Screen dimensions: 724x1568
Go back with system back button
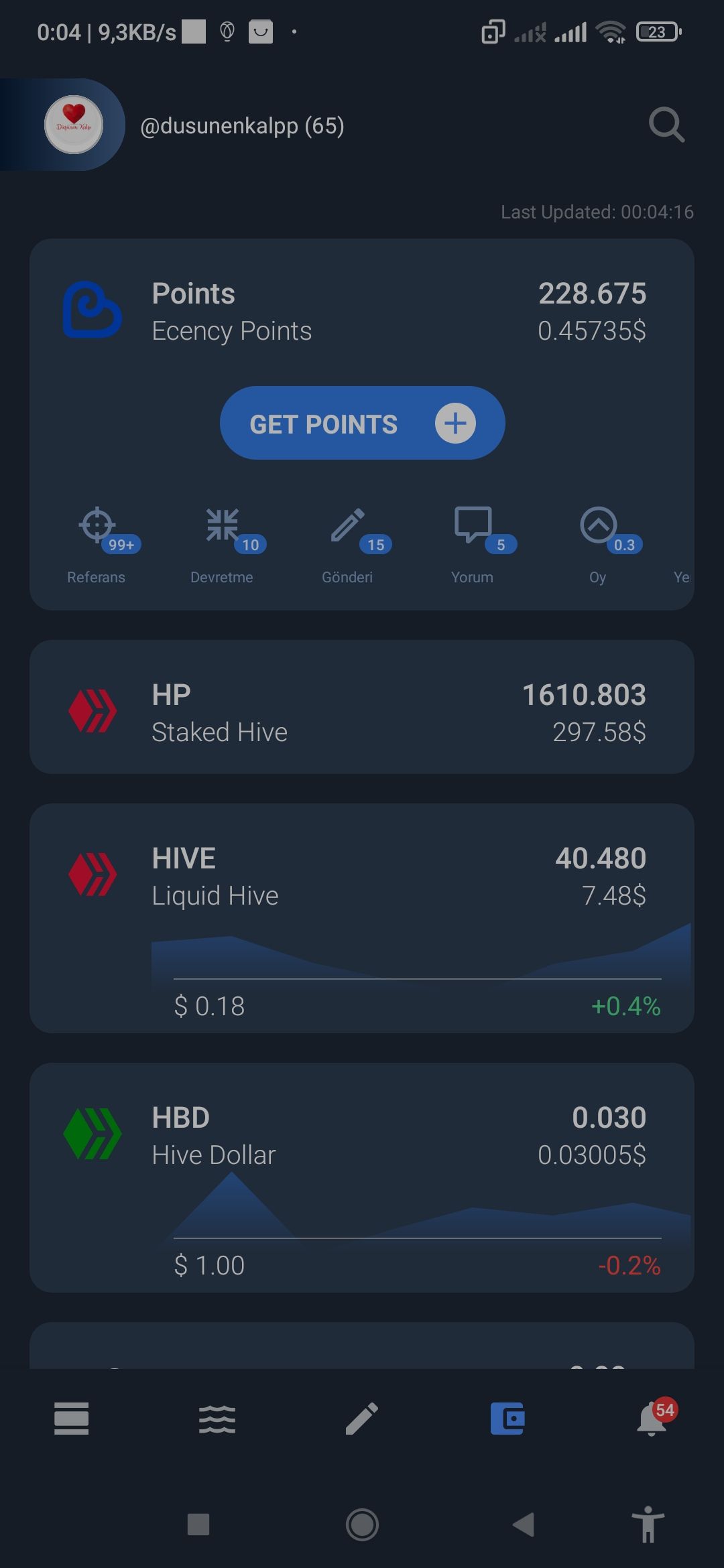tap(524, 1525)
